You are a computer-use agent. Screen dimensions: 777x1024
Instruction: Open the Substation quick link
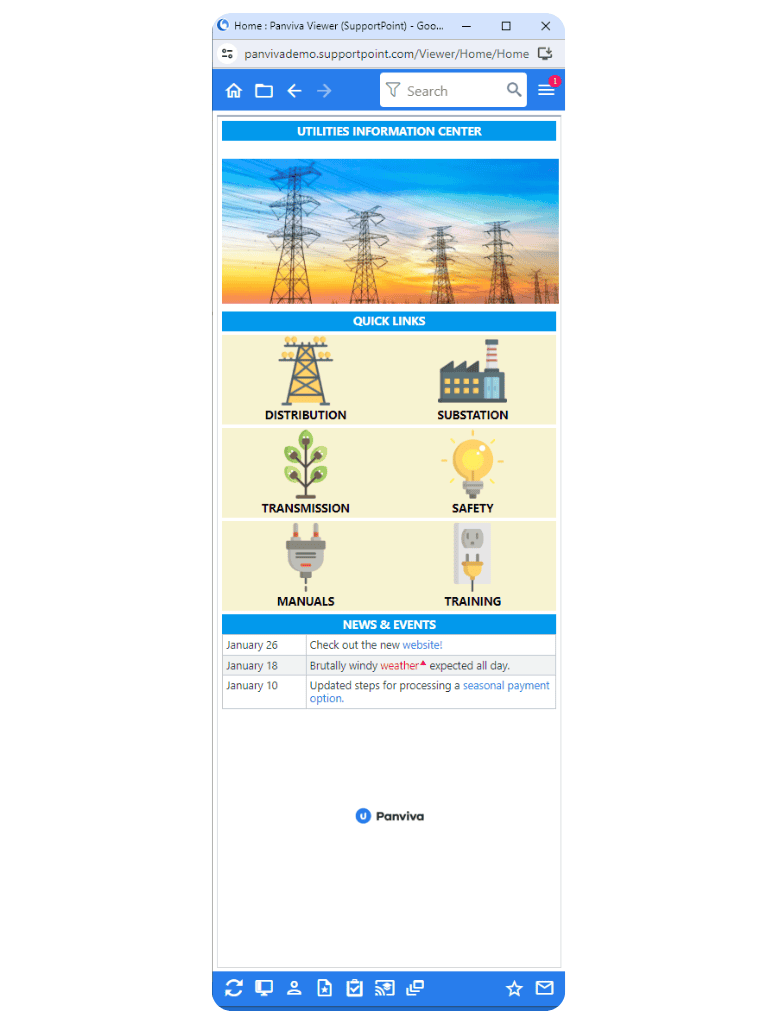(x=472, y=379)
